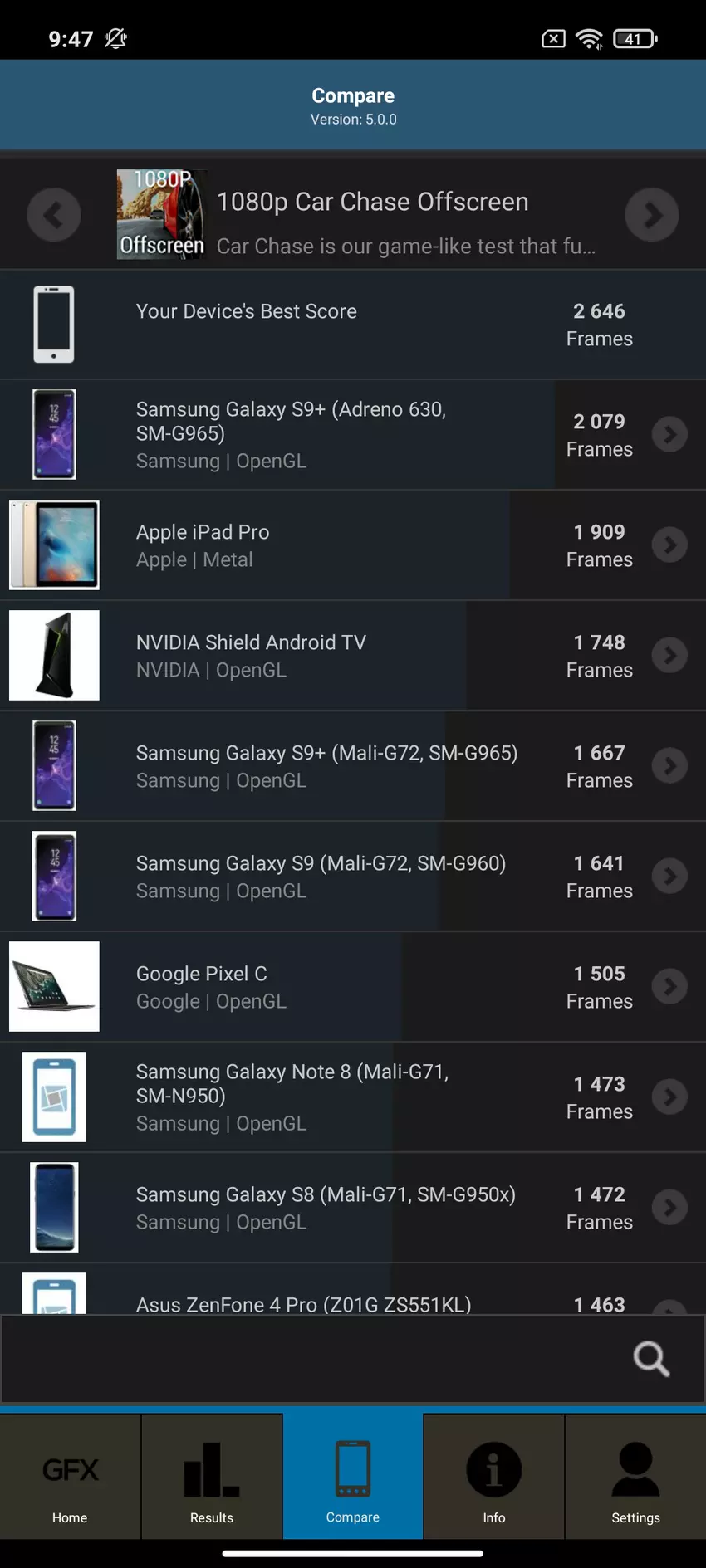Image resolution: width=706 pixels, height=1568 pixels.
Task: Open the Info tab
Action: point(493,1477)
